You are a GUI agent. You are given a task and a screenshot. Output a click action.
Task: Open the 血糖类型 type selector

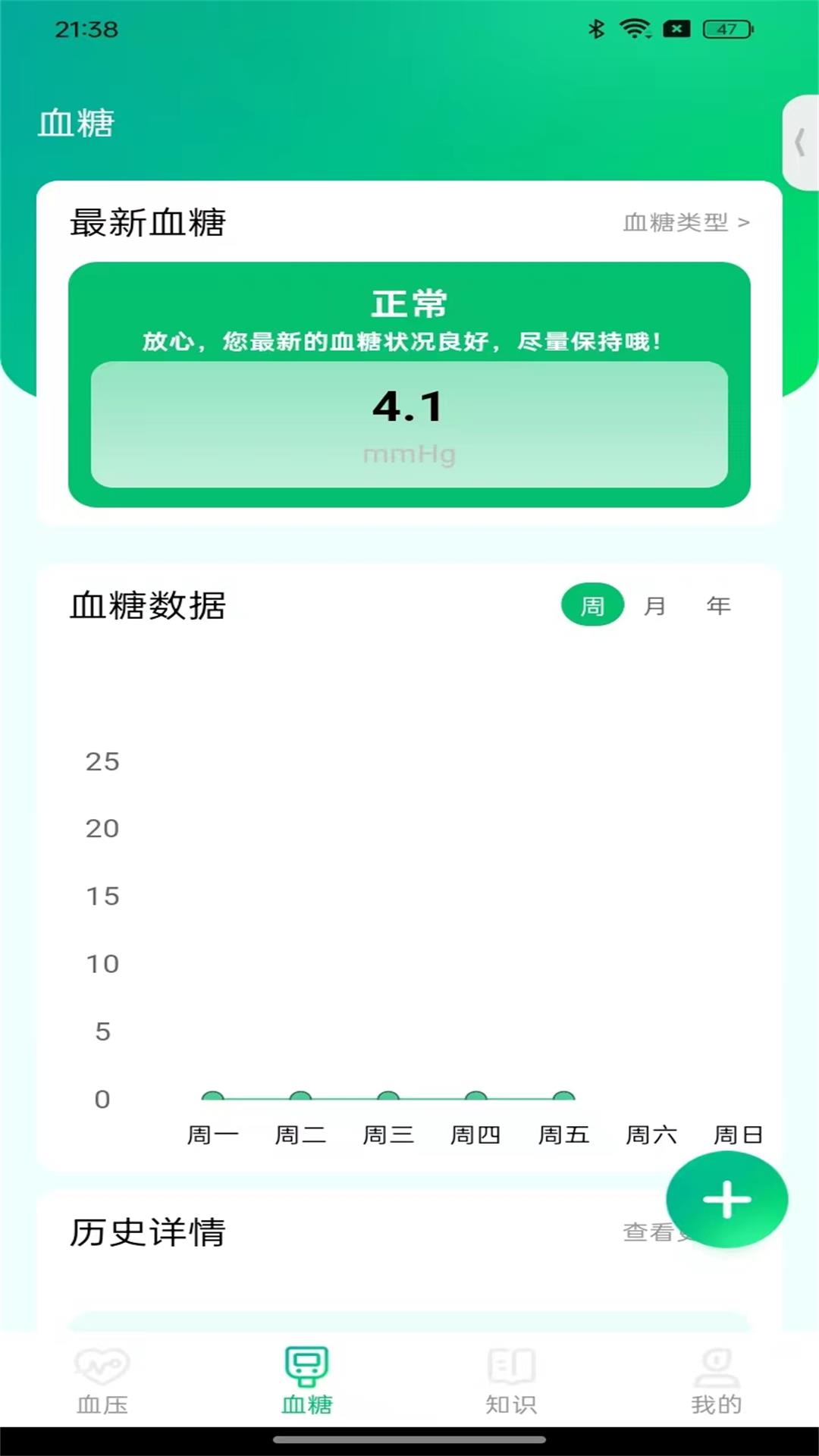pyautogui.click(x=685, y=222)
